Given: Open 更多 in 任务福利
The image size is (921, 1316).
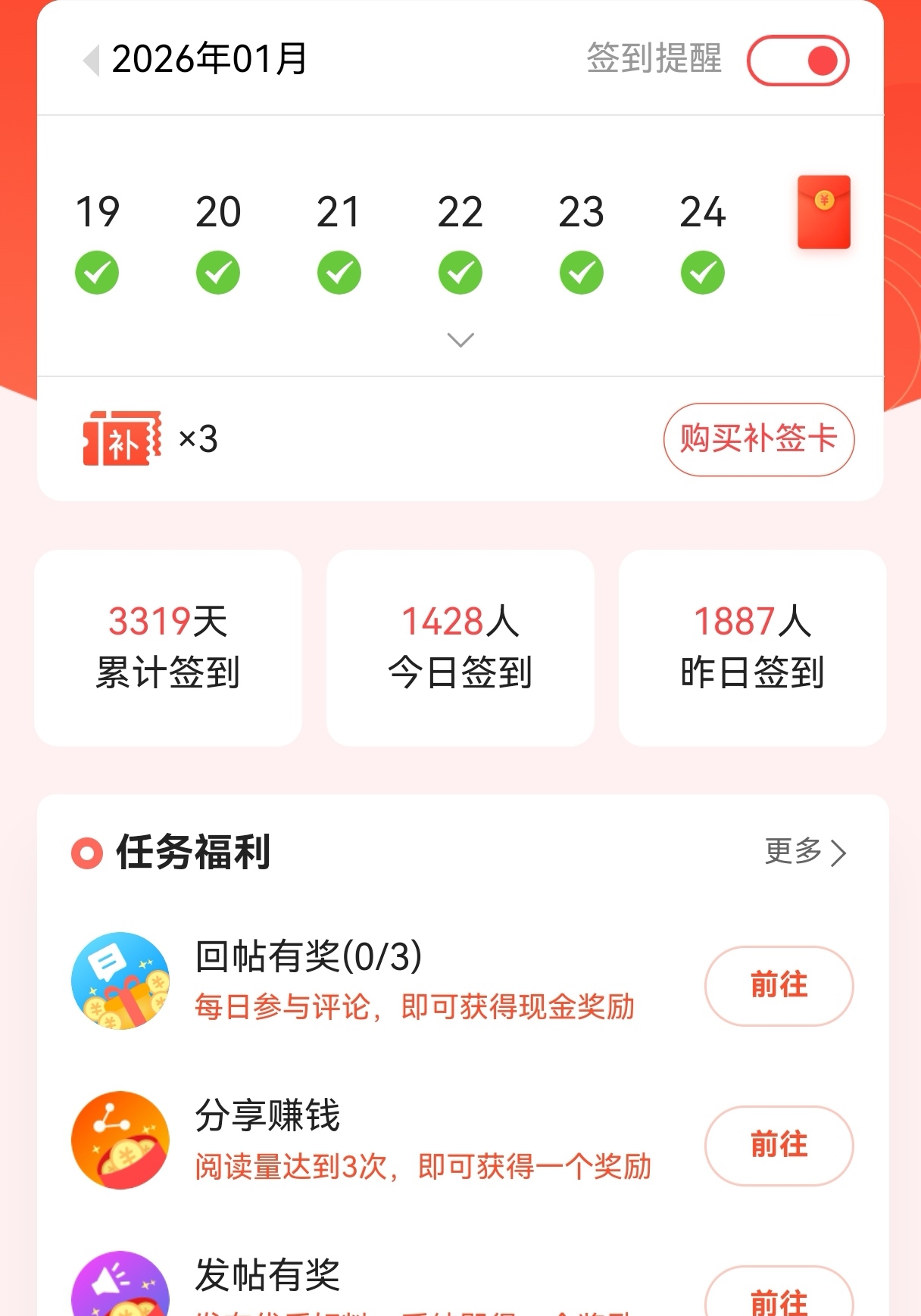Looking at the screenshot, I should 805,852.
